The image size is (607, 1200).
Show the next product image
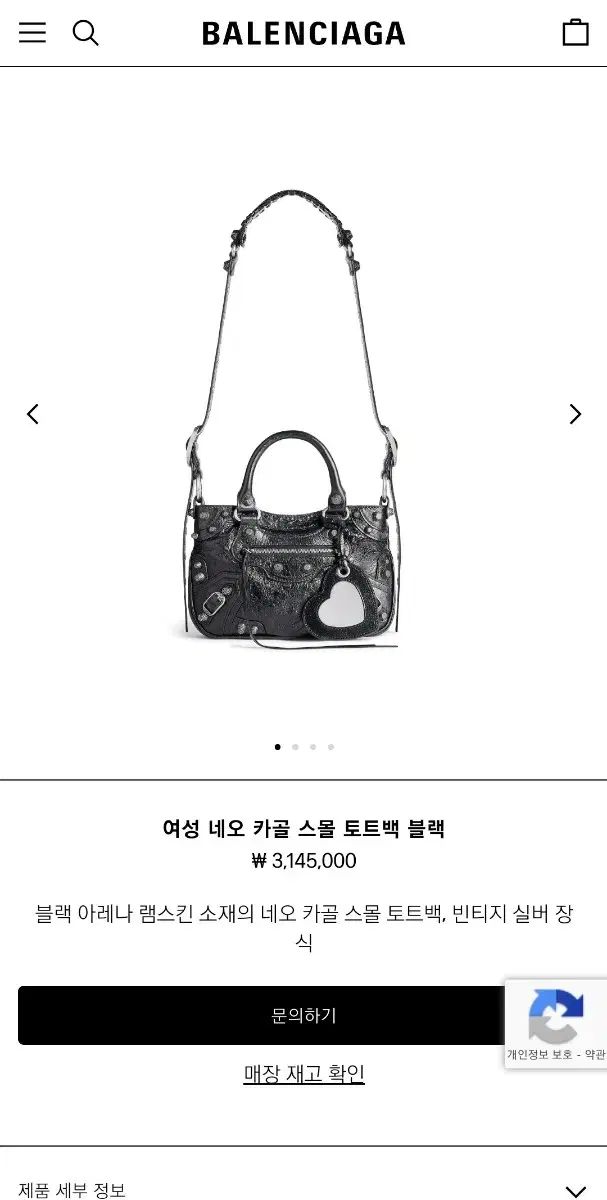tap(575, 414)
